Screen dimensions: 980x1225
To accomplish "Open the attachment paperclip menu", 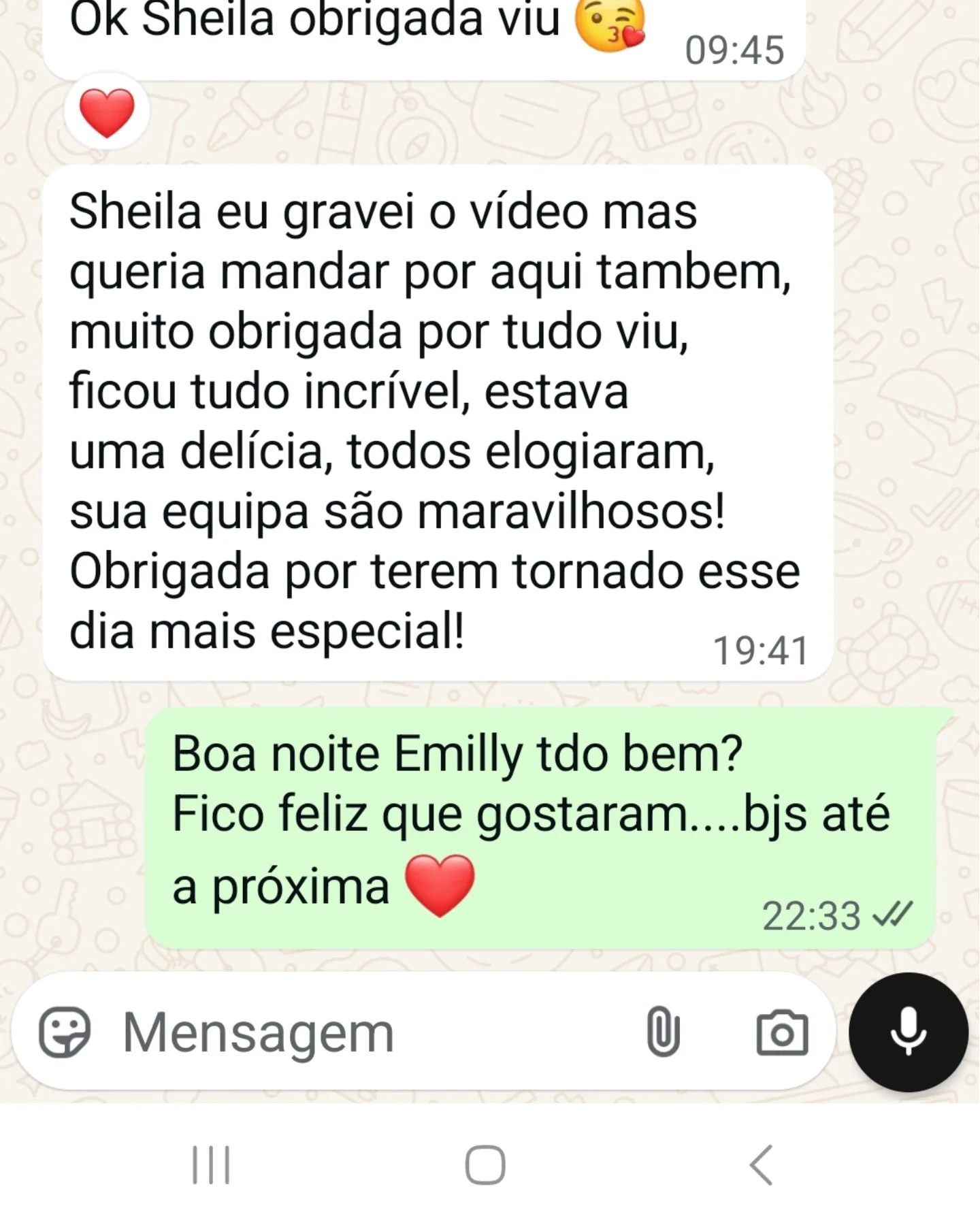I will 663,1032.
